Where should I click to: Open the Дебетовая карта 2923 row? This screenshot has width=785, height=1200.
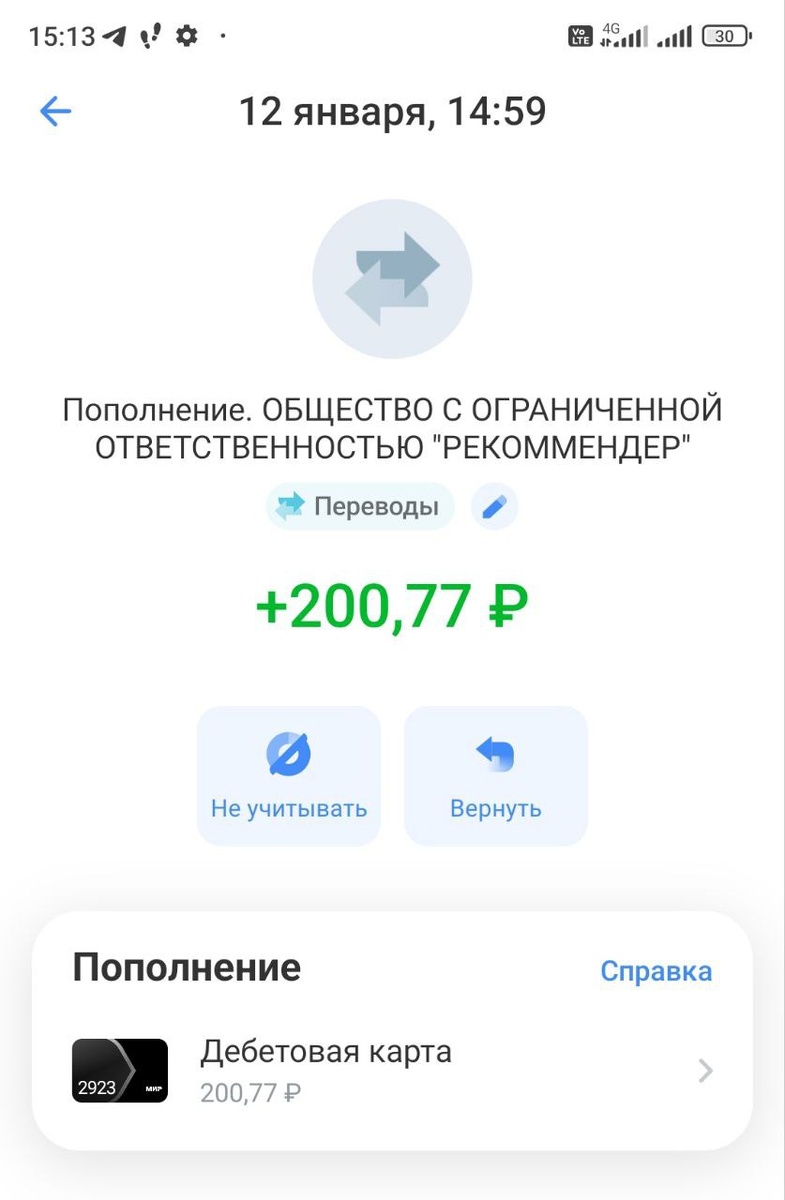pos(392,1071)
